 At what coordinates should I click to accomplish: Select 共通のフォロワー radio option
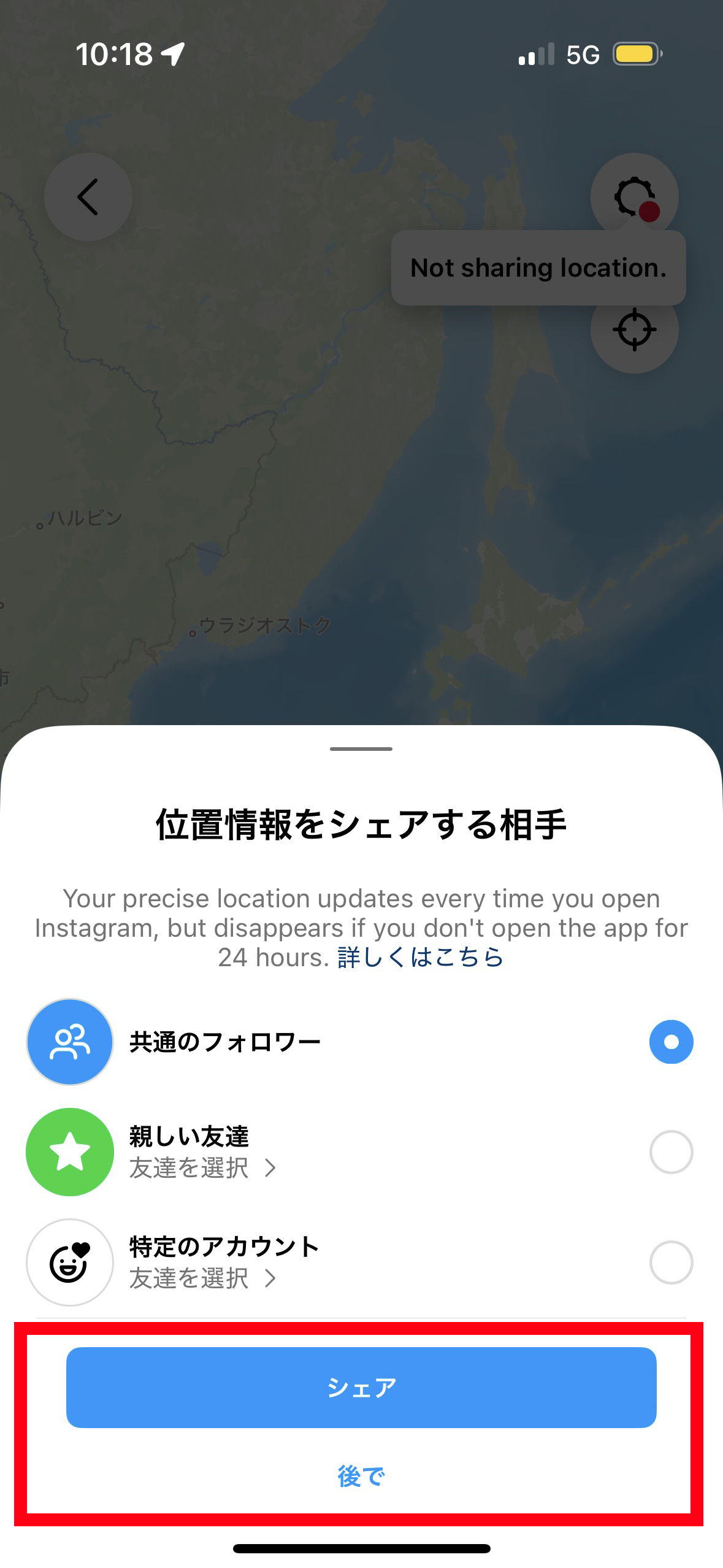671,1042
